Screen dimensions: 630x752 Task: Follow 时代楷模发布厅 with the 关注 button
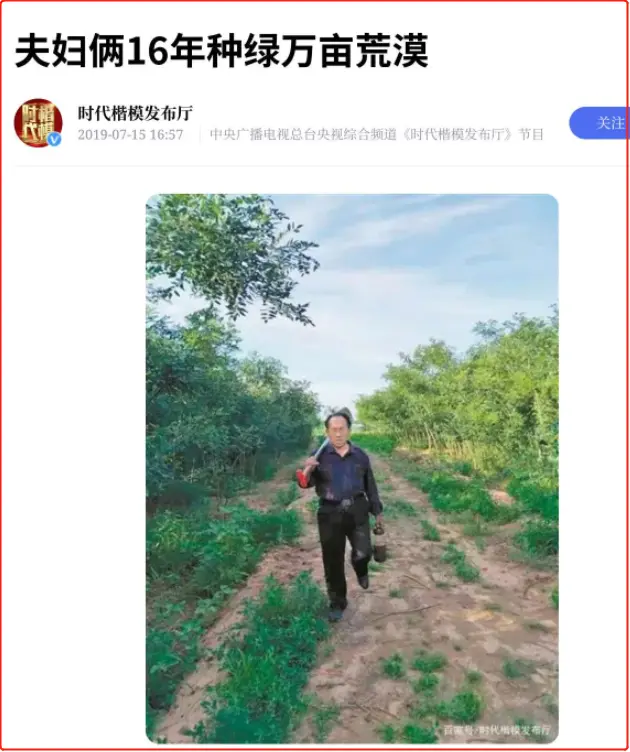click(603, 123)
